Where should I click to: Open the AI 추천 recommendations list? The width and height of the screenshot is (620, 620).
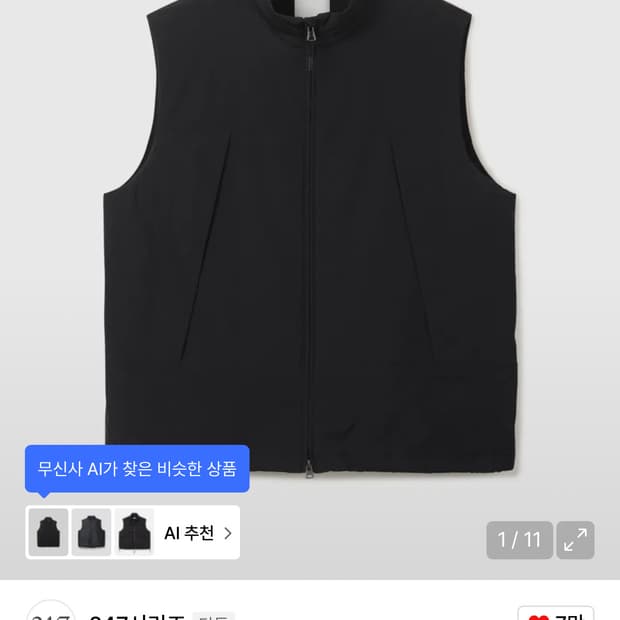pyautogui.click(x=198, y=533)
